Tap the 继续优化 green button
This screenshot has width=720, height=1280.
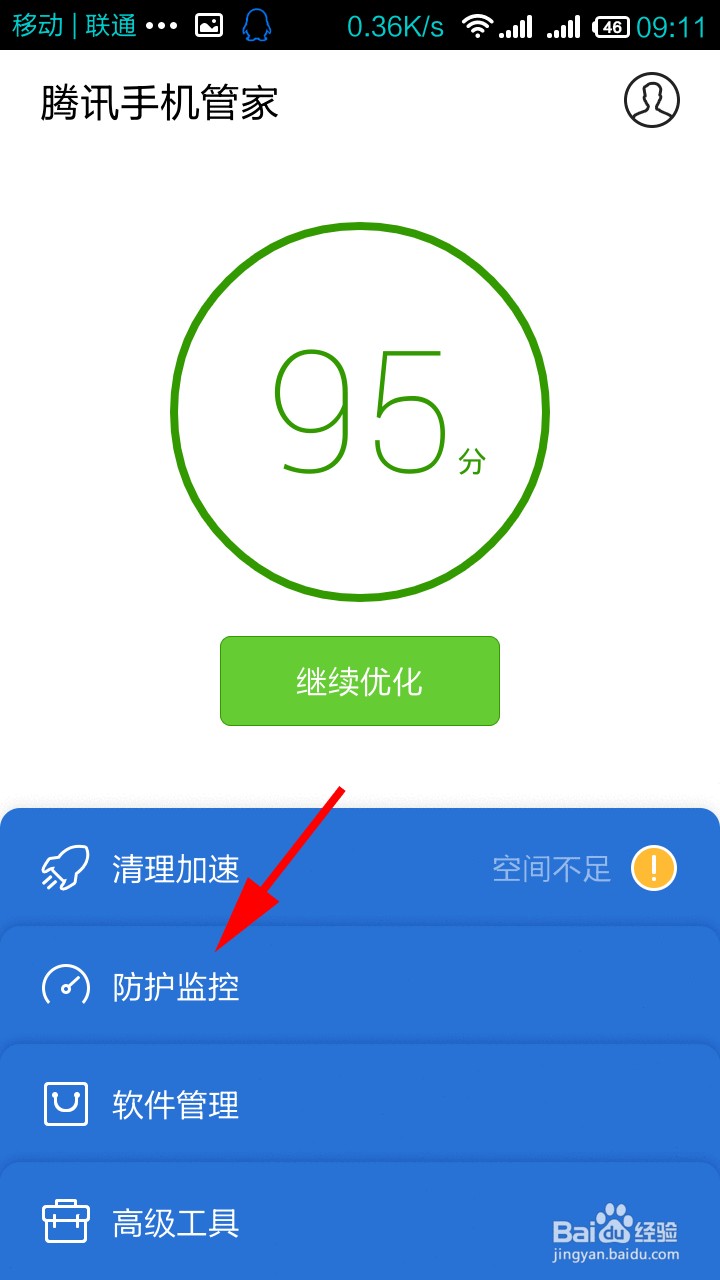[x=360, y=681]
